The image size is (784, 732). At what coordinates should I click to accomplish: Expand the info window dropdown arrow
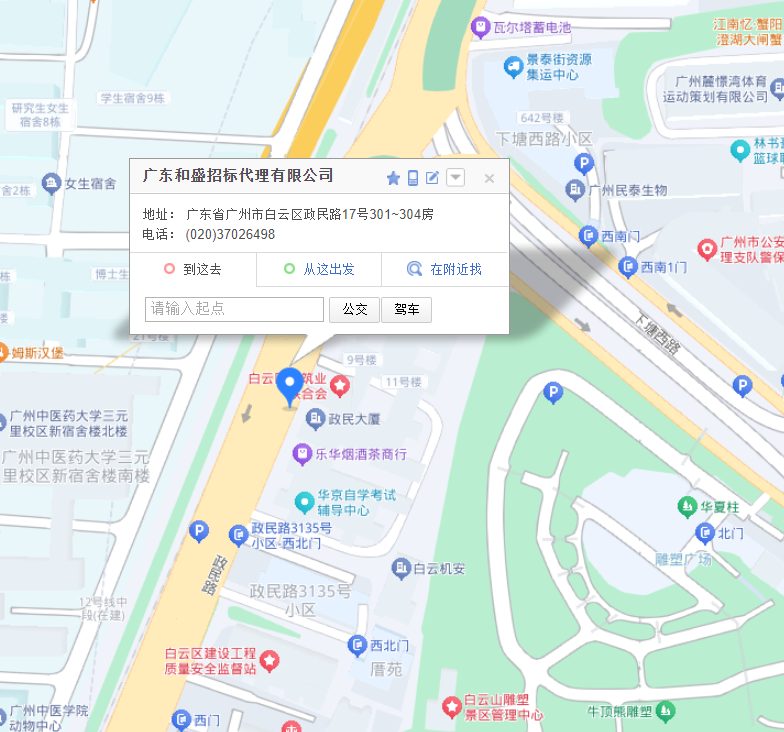(x=455, y=178)
